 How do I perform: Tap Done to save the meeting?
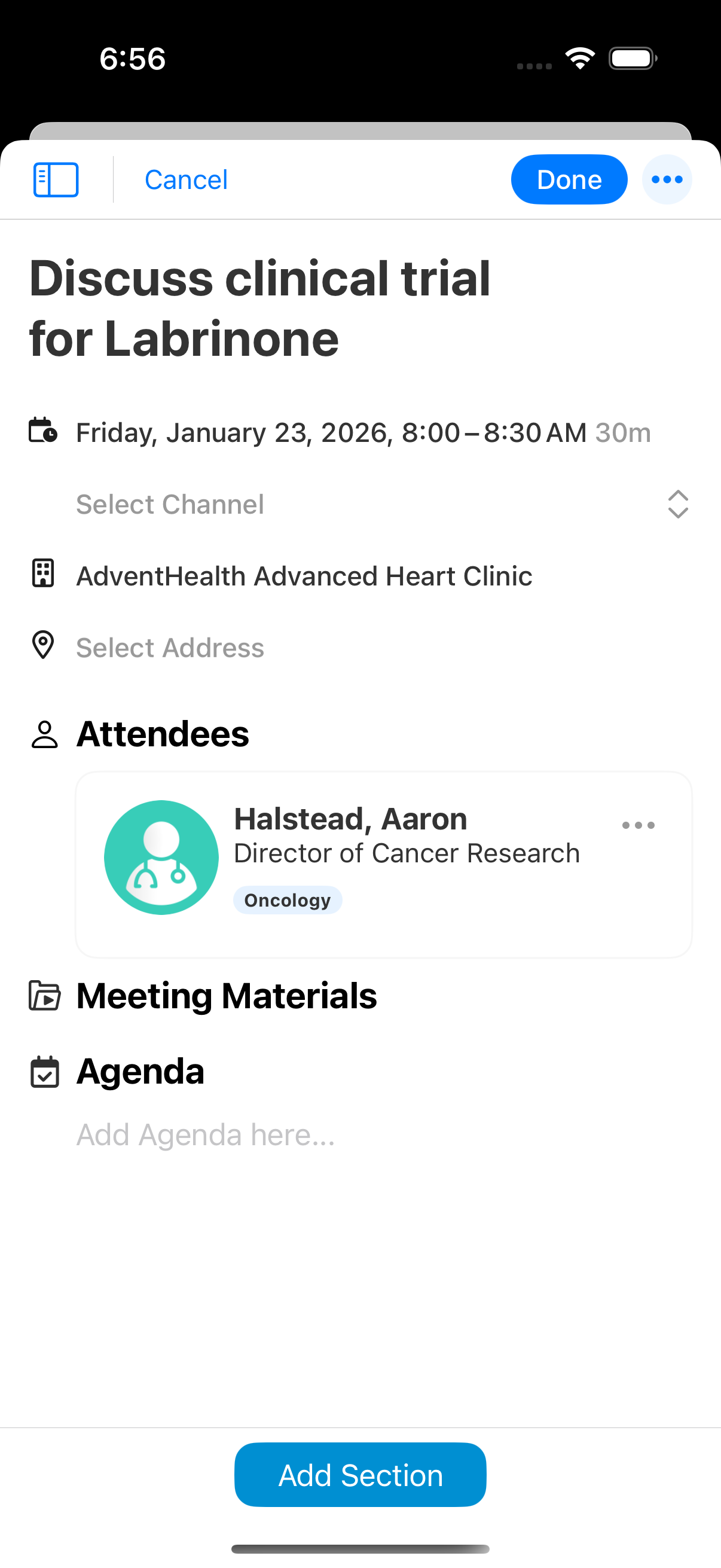(569, 179)
